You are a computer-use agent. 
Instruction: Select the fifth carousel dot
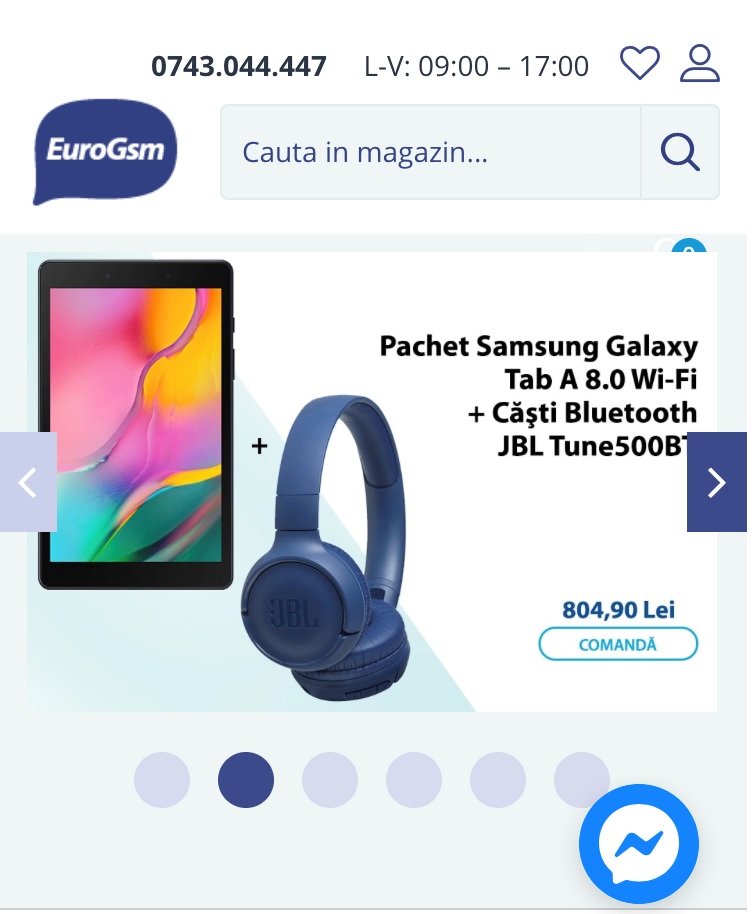coord(498,780)
